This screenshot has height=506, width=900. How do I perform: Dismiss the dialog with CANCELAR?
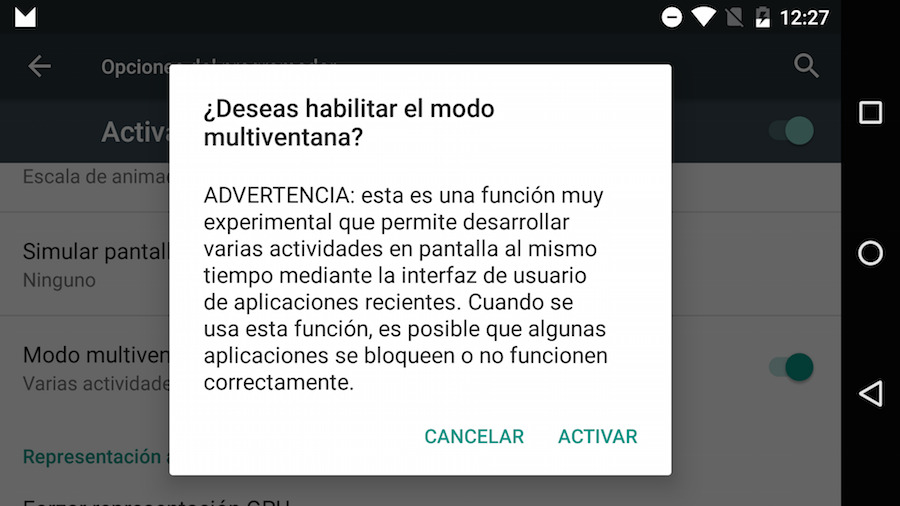[474, 437]
